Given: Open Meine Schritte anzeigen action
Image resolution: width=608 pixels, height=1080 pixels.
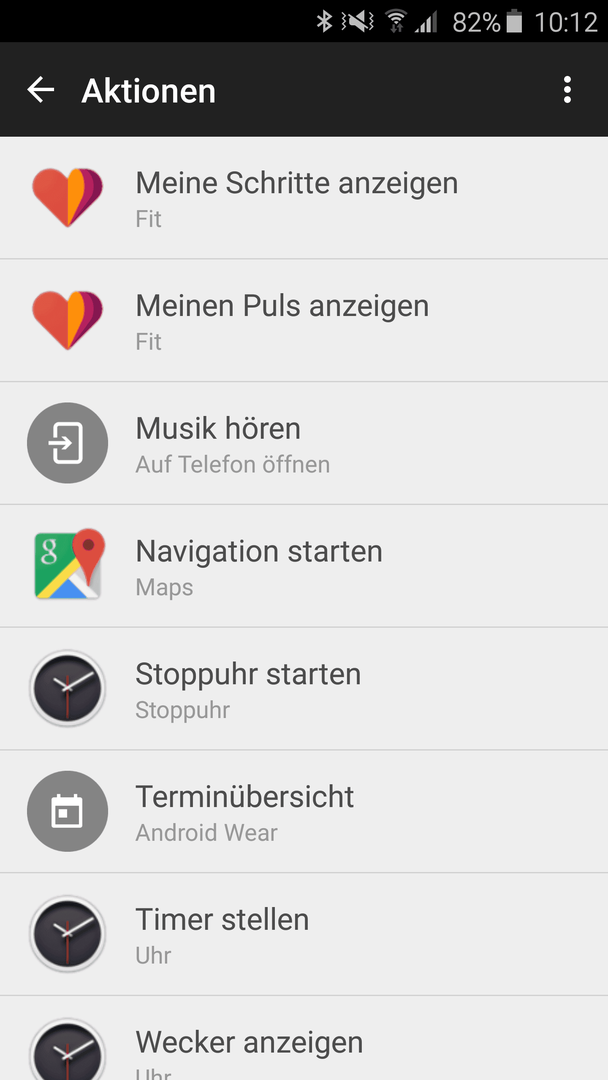Looking at the screenshot, I should point(304,198).
